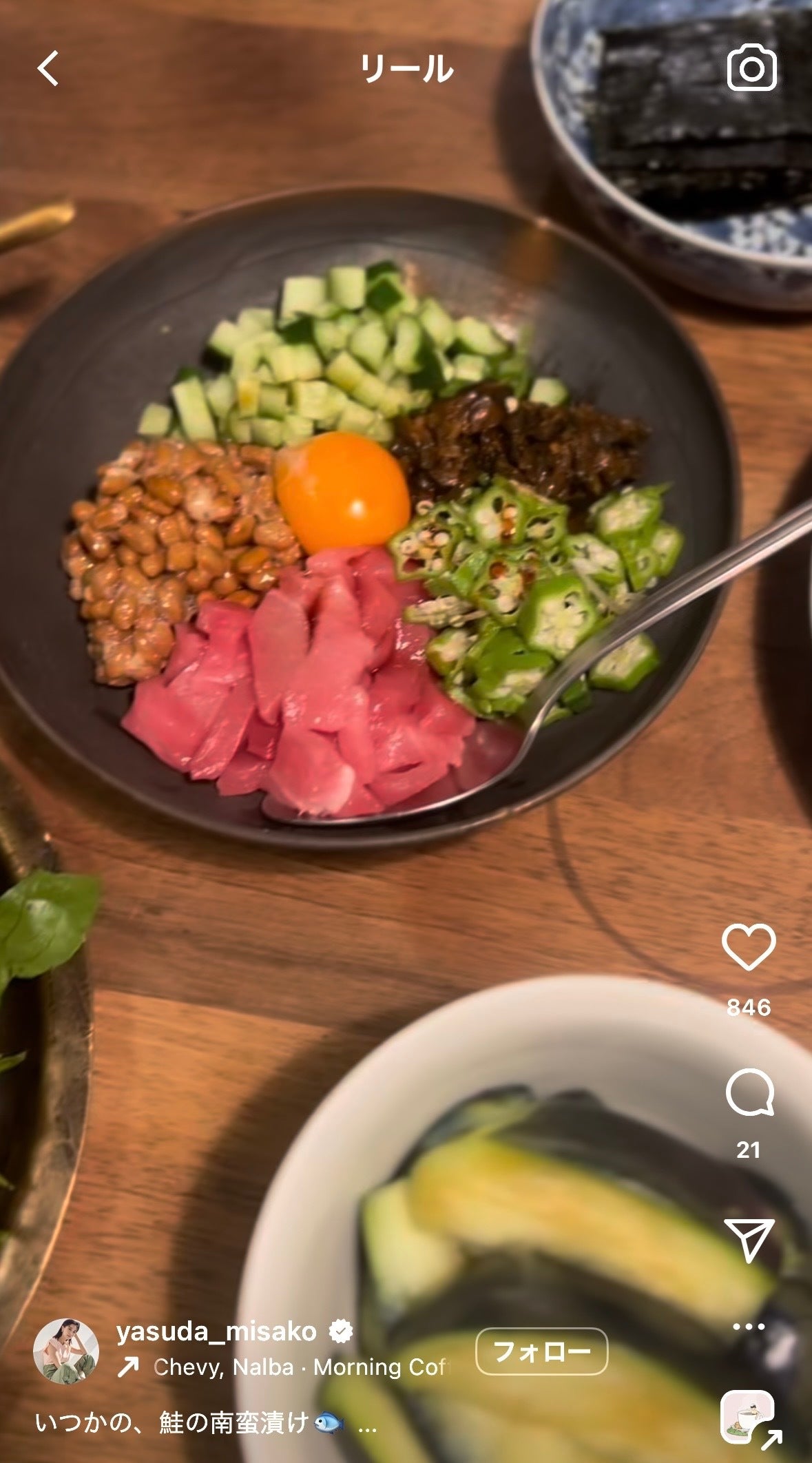
Task: Open yasuda_misako's profile picture
Action: (x=66, y=1351)
